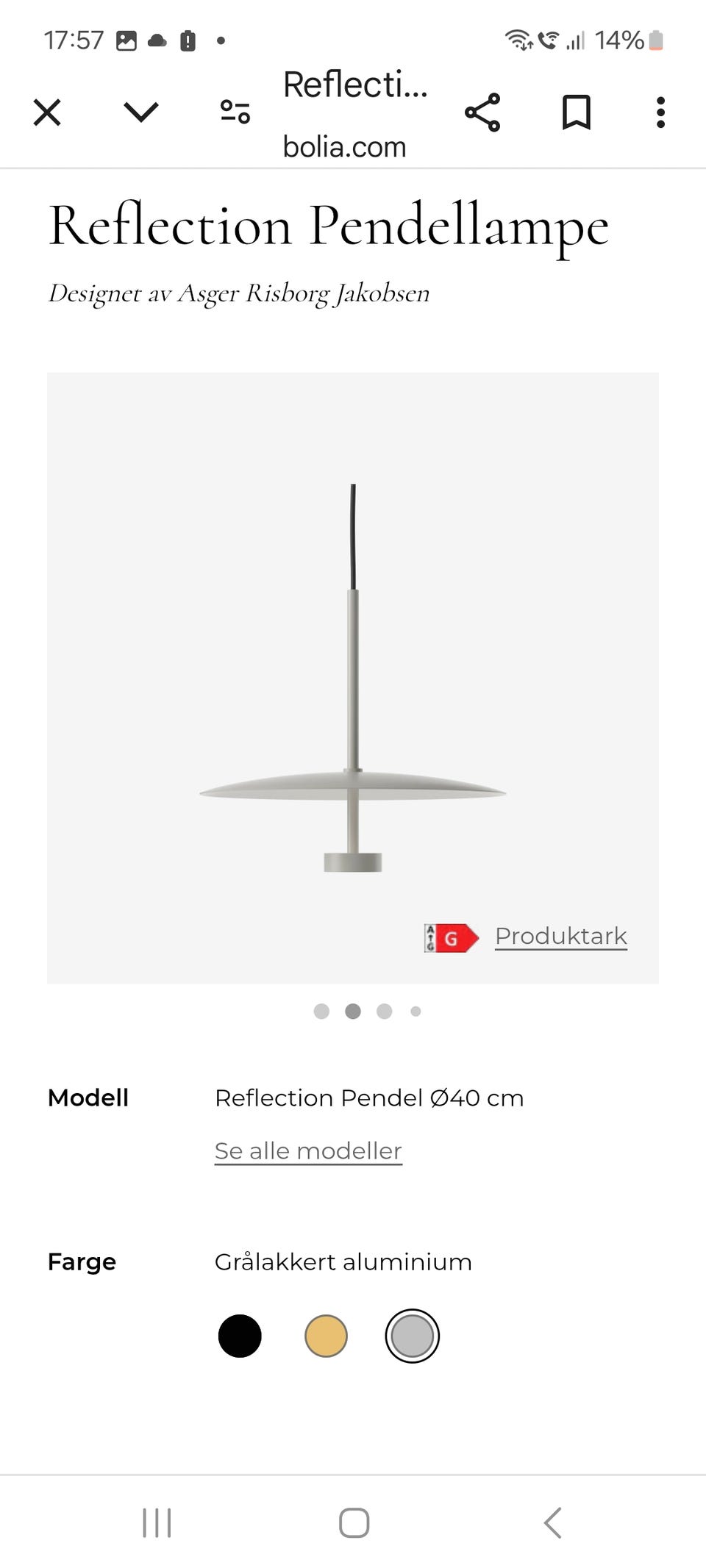
Task: Jump to the fourth image via carousel dot
Action: (416, 1012)
